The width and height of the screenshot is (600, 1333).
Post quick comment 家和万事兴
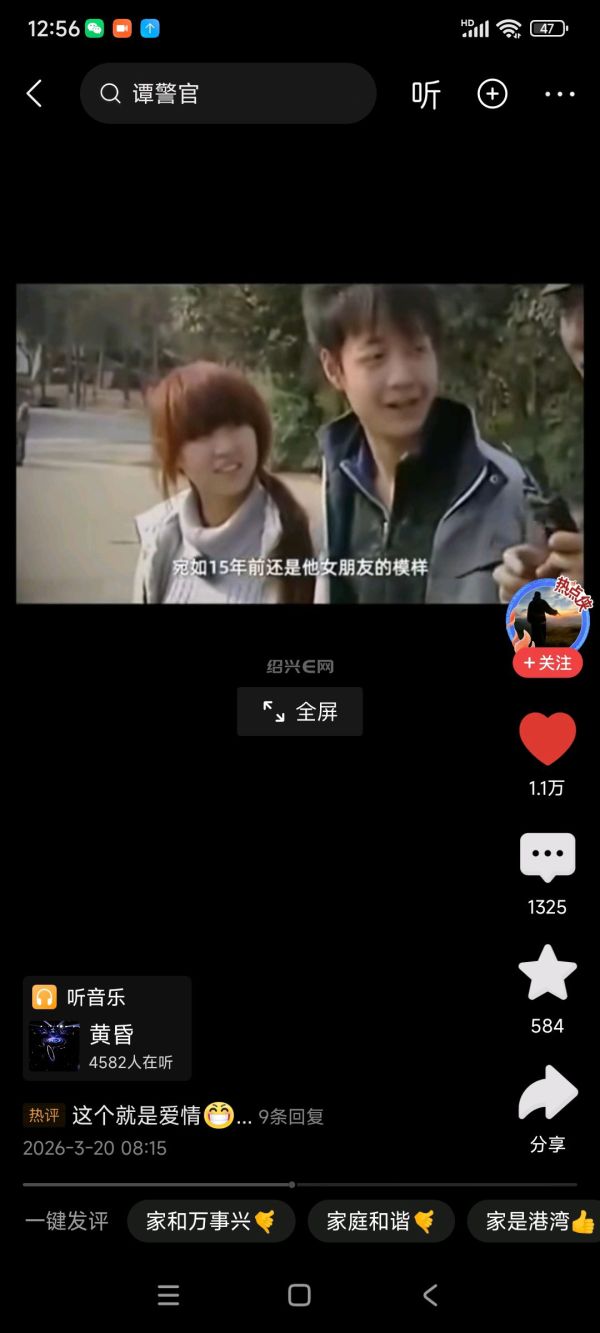tap(210, 1221)
